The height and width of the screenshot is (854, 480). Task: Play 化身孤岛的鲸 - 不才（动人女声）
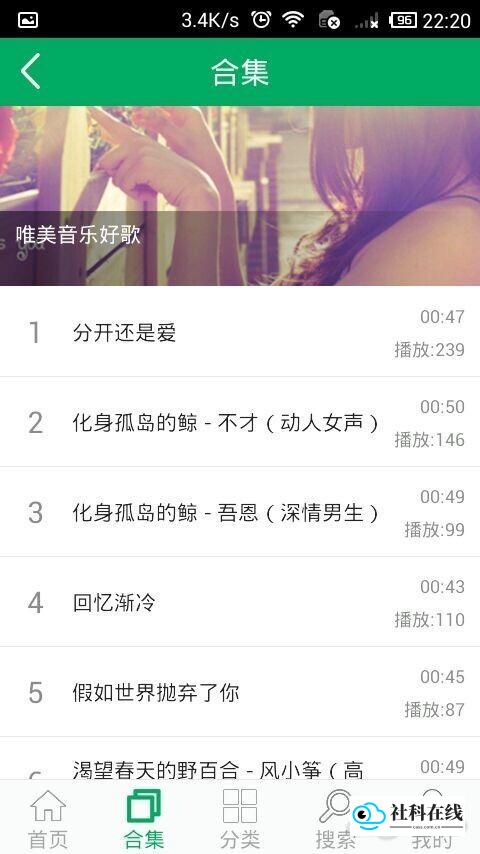tap(240, 422)
